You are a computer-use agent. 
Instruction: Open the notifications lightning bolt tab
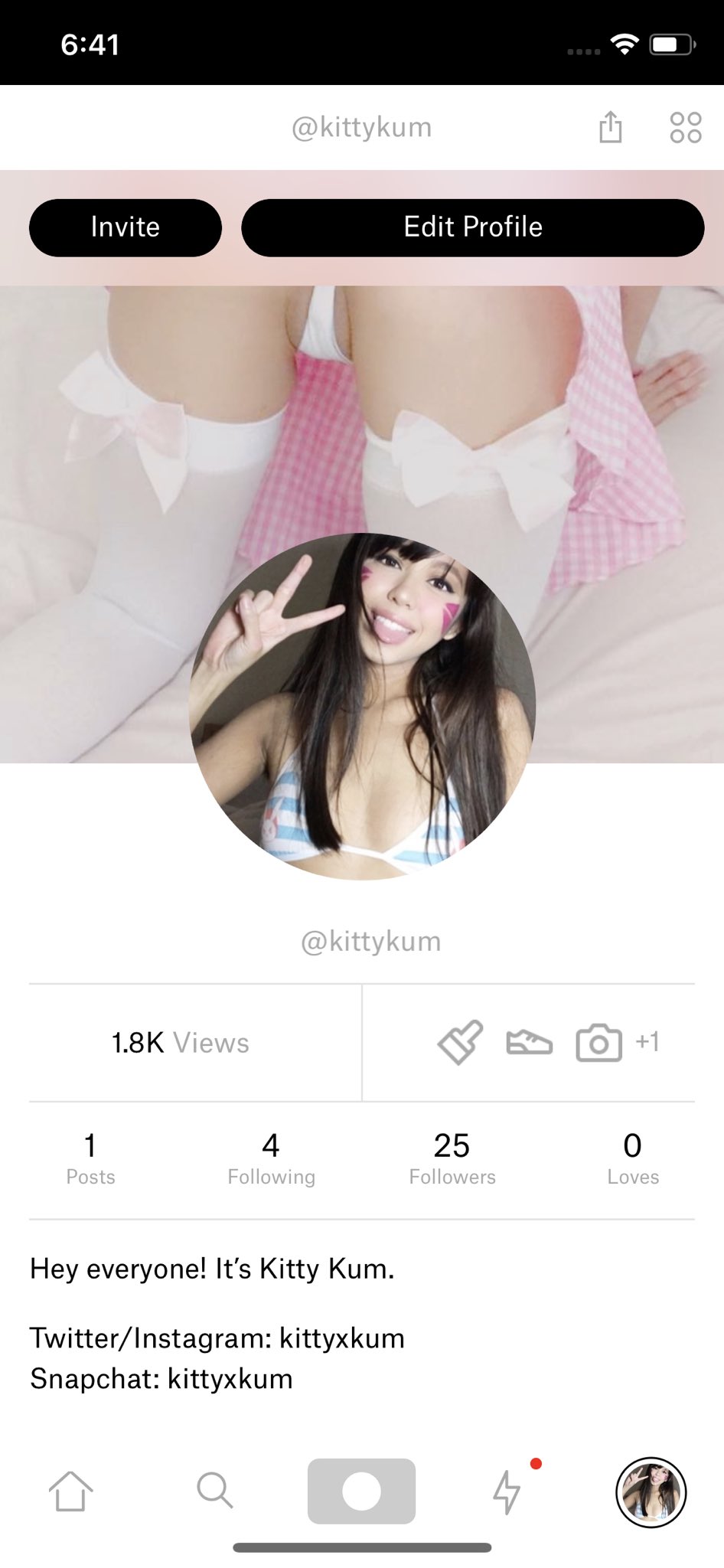click(507, 1491)
